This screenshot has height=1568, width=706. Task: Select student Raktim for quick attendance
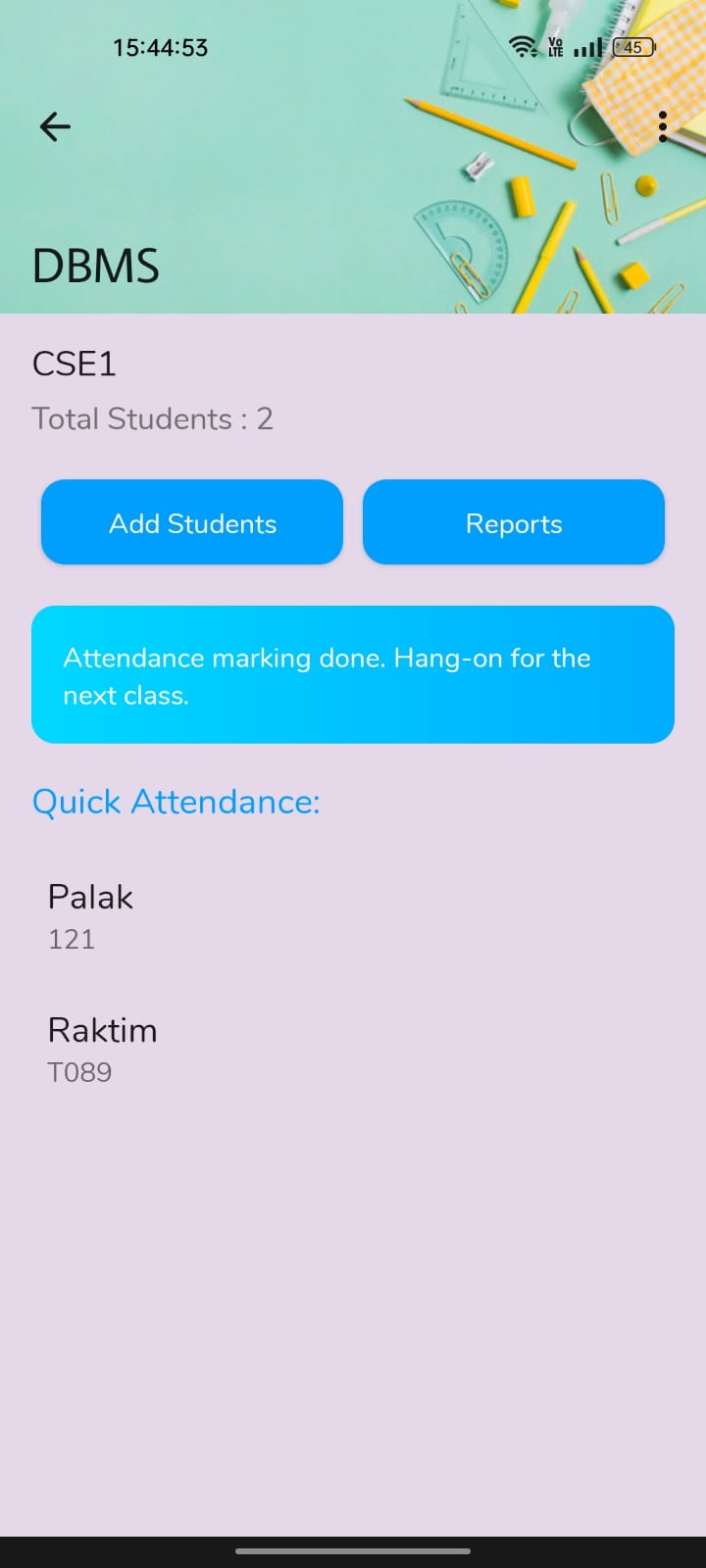102,1030
